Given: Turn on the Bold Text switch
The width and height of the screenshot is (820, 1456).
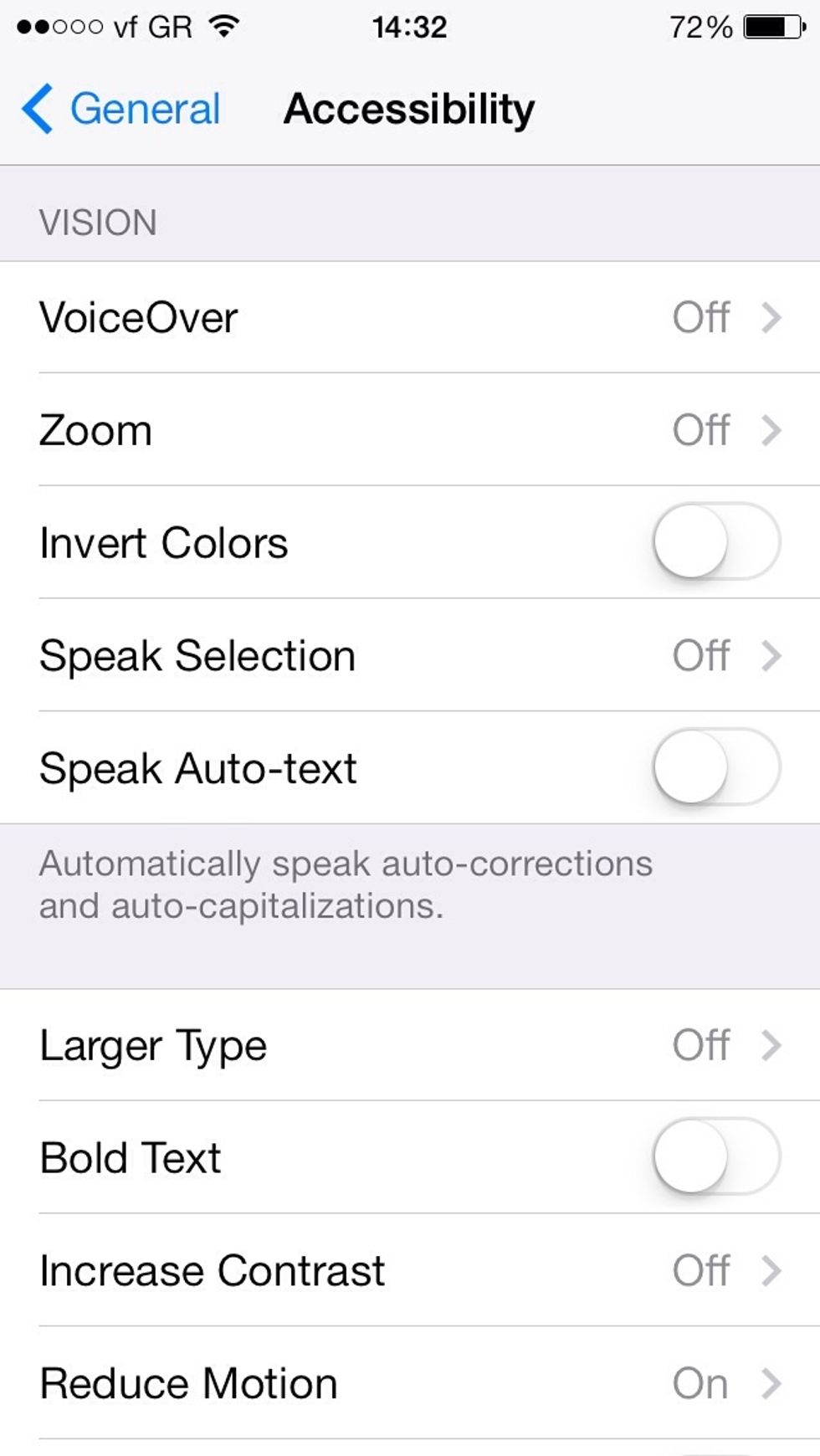Looking at the screenshot, I should coord(716,1157).
